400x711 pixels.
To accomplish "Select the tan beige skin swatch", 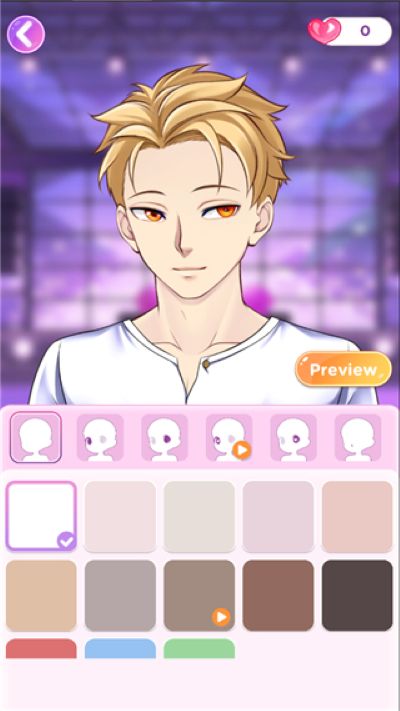I will (x=41, y=595).
